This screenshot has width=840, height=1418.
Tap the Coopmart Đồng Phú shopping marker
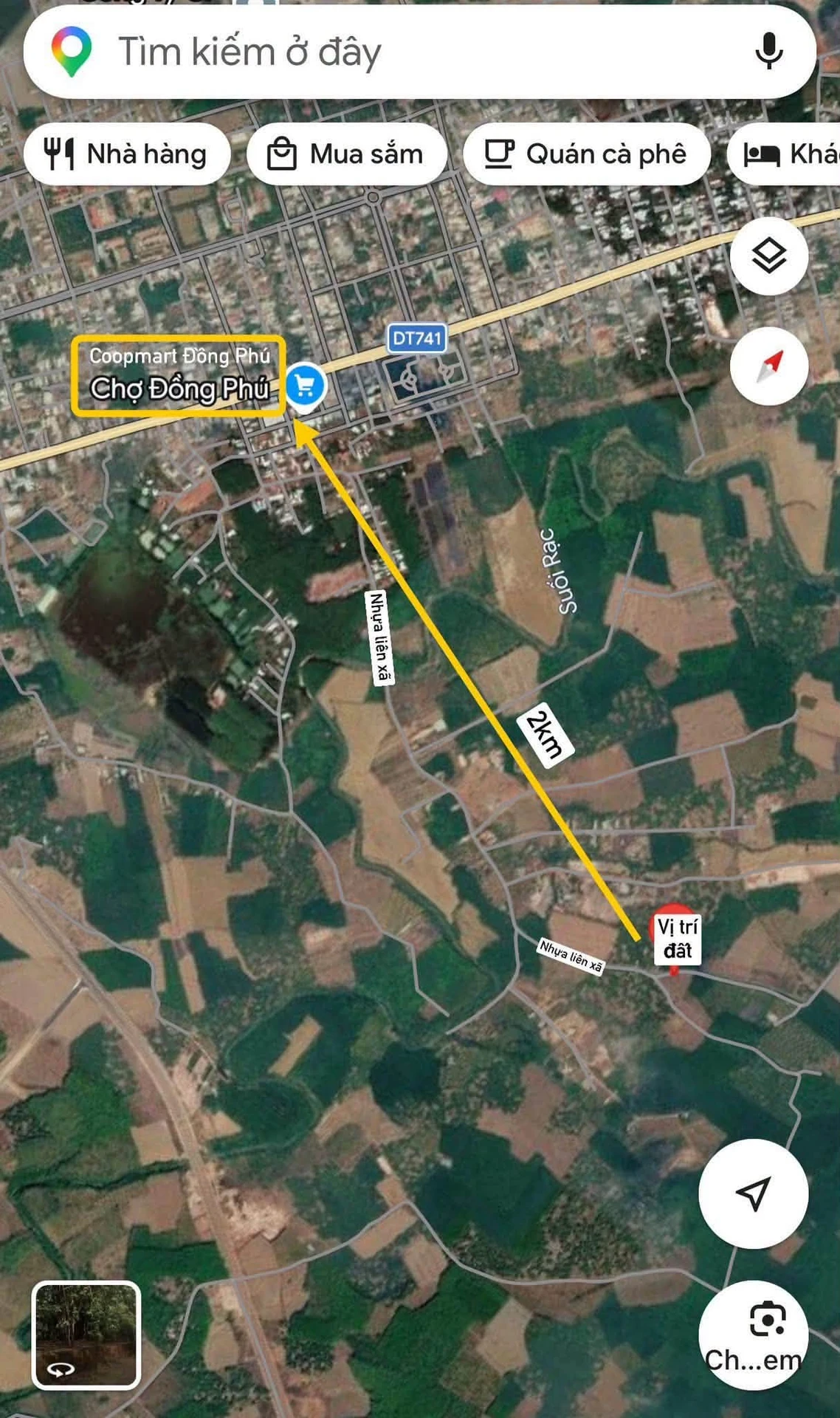[x=305, y=386]
